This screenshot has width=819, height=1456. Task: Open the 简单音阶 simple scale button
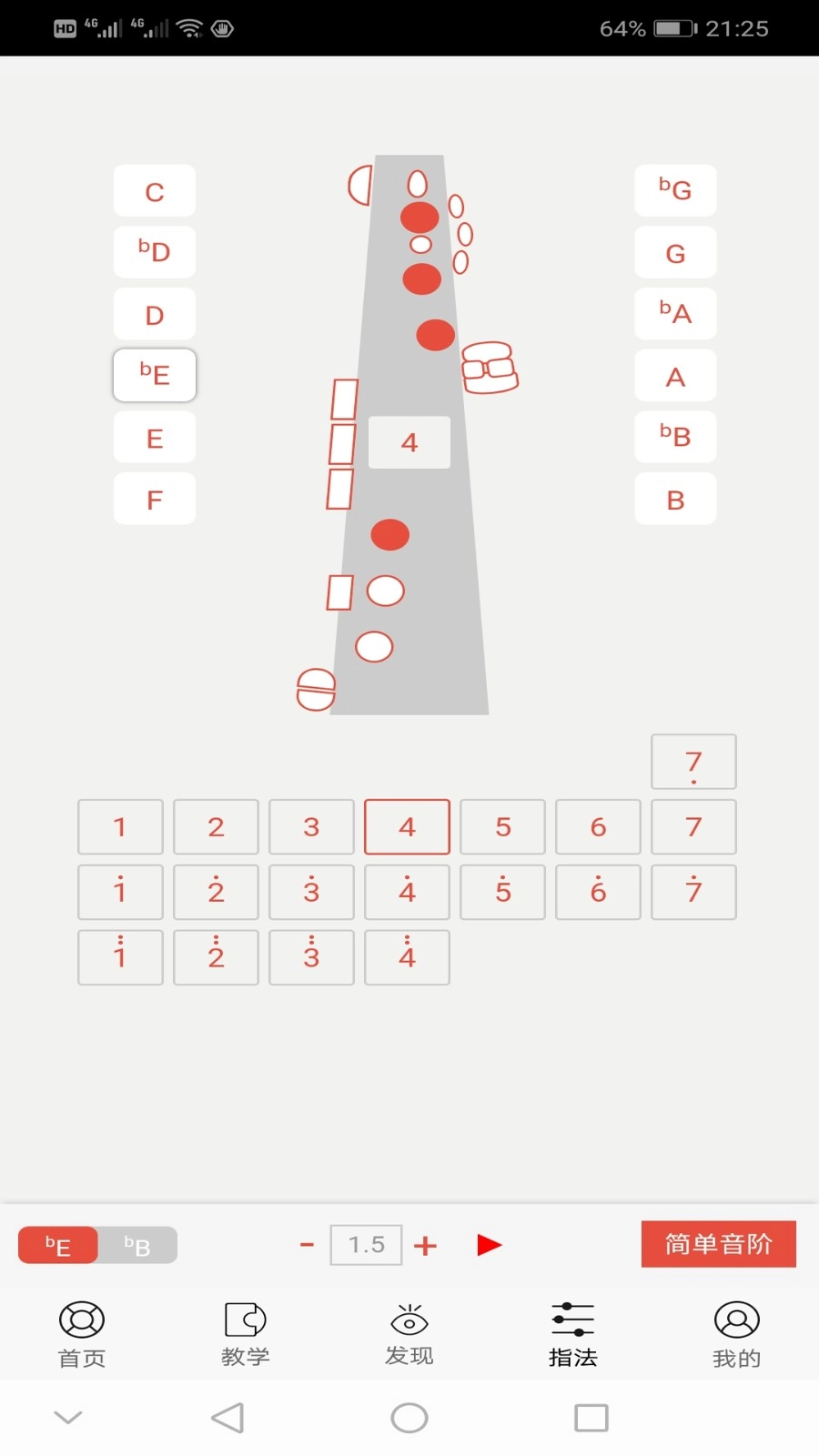[718, 1244]
